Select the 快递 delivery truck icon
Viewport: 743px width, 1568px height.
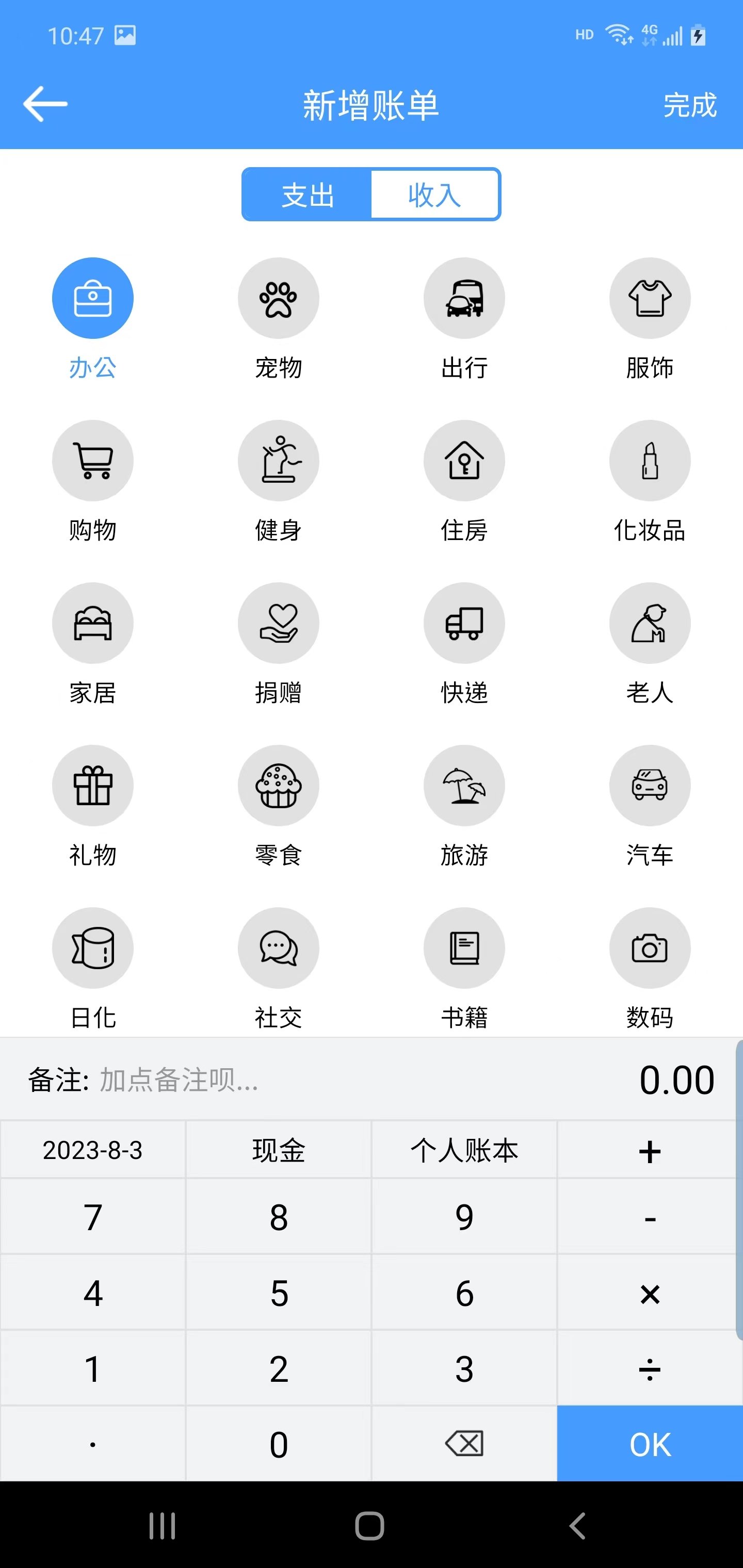(x=464, y=623)
